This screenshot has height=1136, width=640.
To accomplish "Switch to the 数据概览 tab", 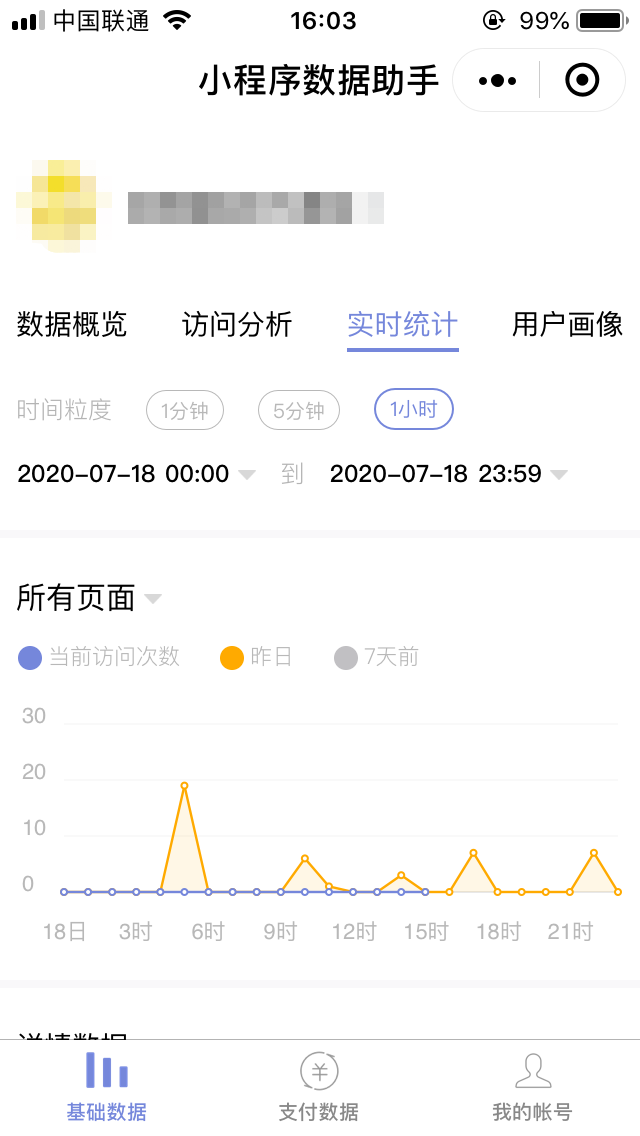I will coord(72,325).
